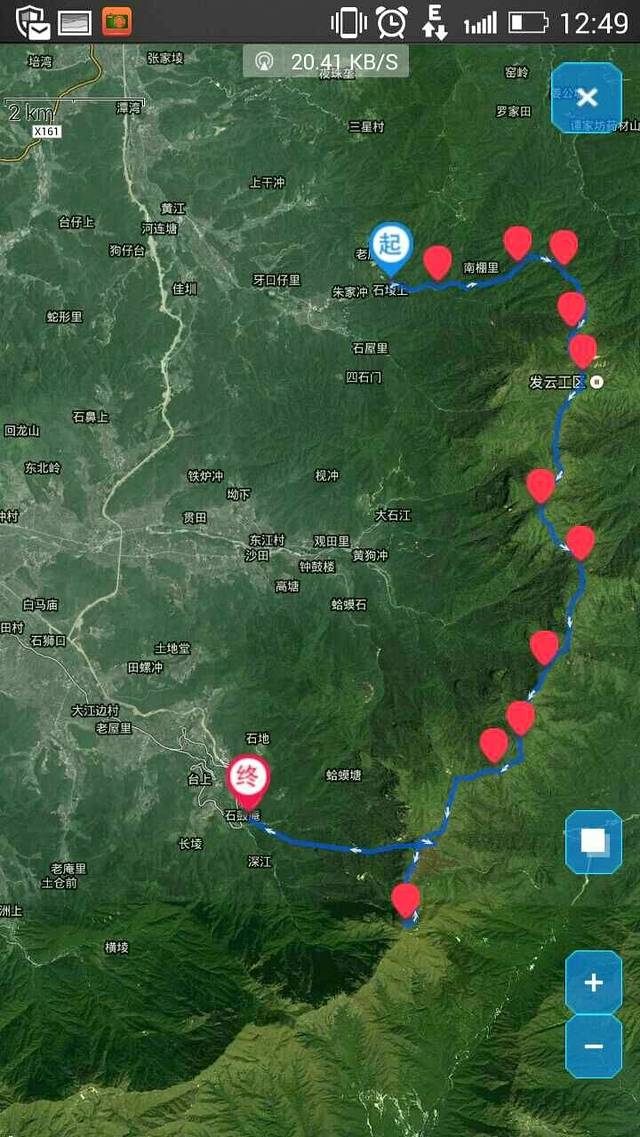640x1137 pixels.
Task: Zoom out of the map
Action: (x=593, y=1046)
